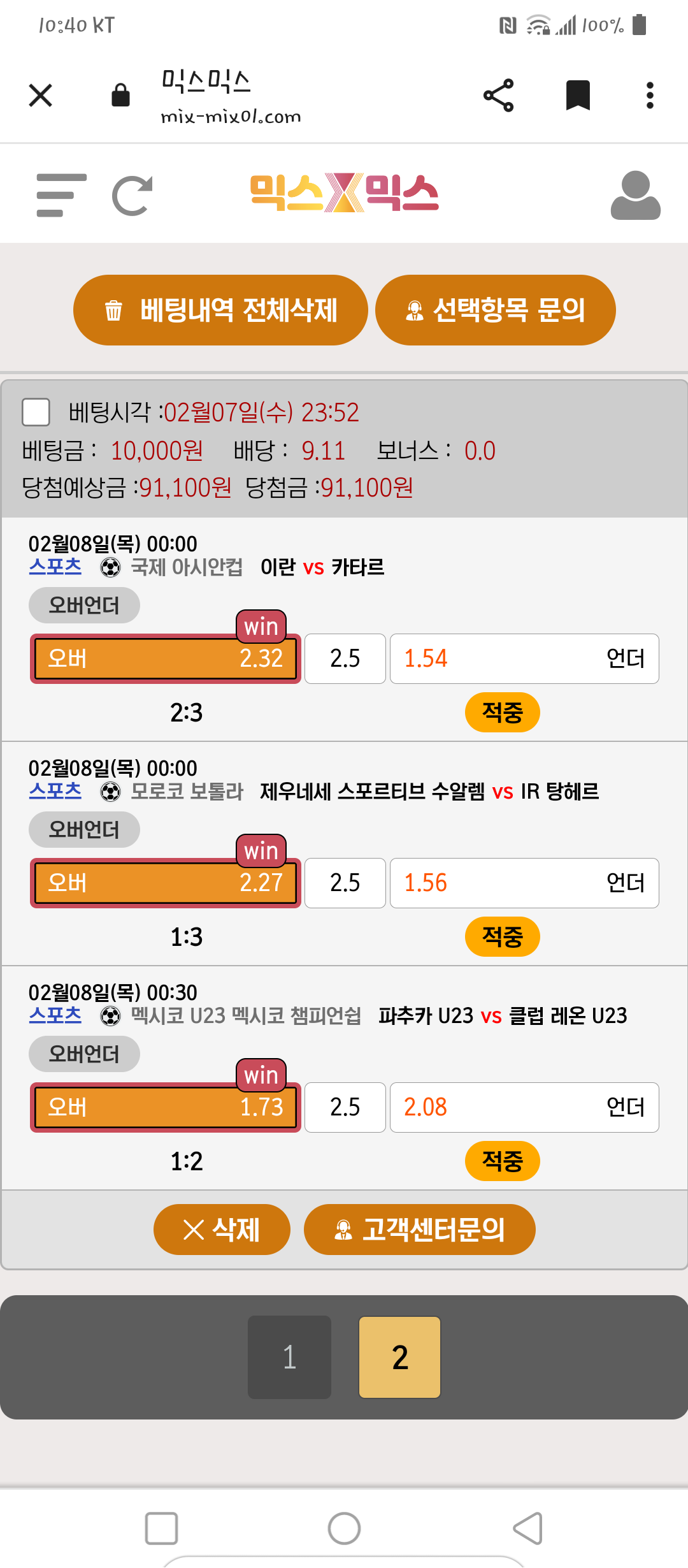Close the browser tab with X

[41, 96]
